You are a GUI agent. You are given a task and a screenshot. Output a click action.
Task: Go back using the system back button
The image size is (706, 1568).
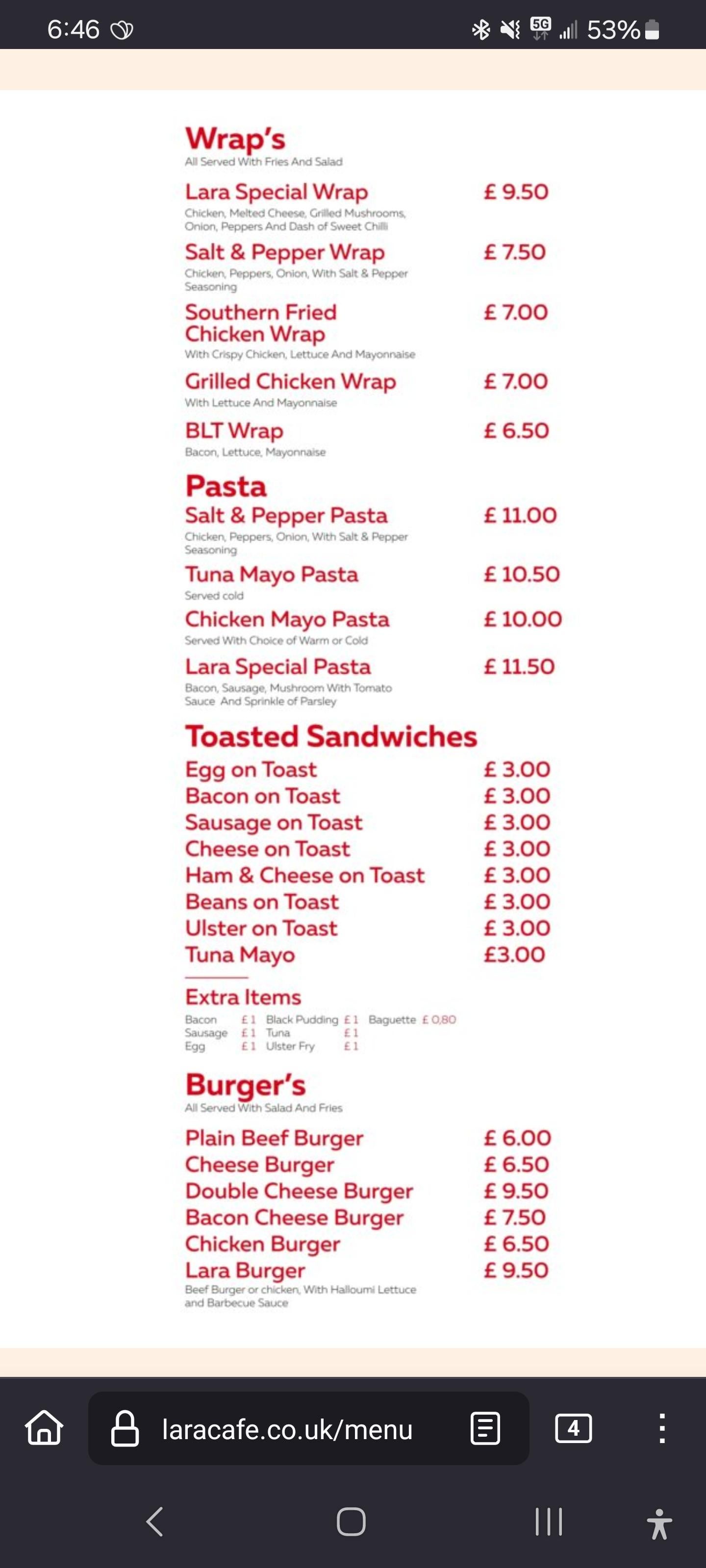[x=155, y=1522]
